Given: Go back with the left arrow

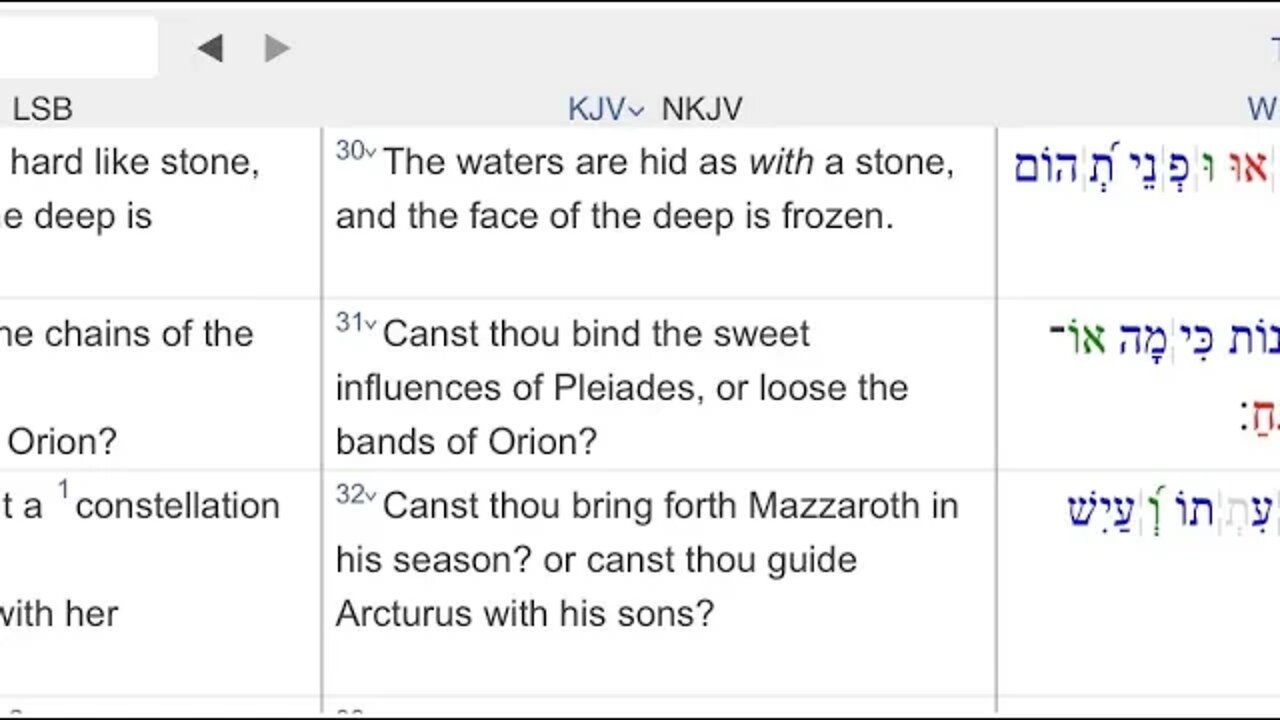Looking at the screenshot, I should pos(210,48).
